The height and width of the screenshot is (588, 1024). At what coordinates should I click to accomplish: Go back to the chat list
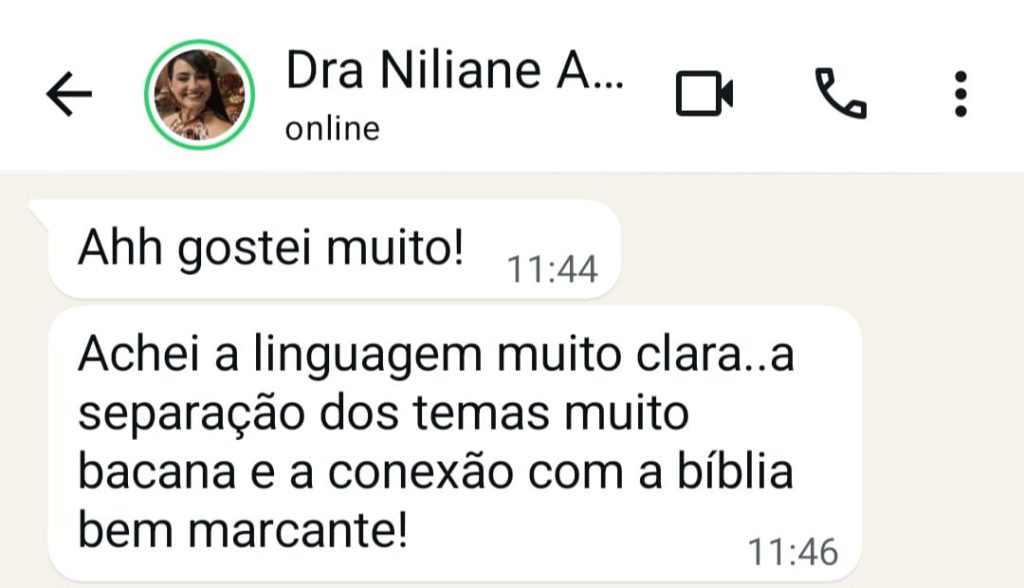click(69, 95)
